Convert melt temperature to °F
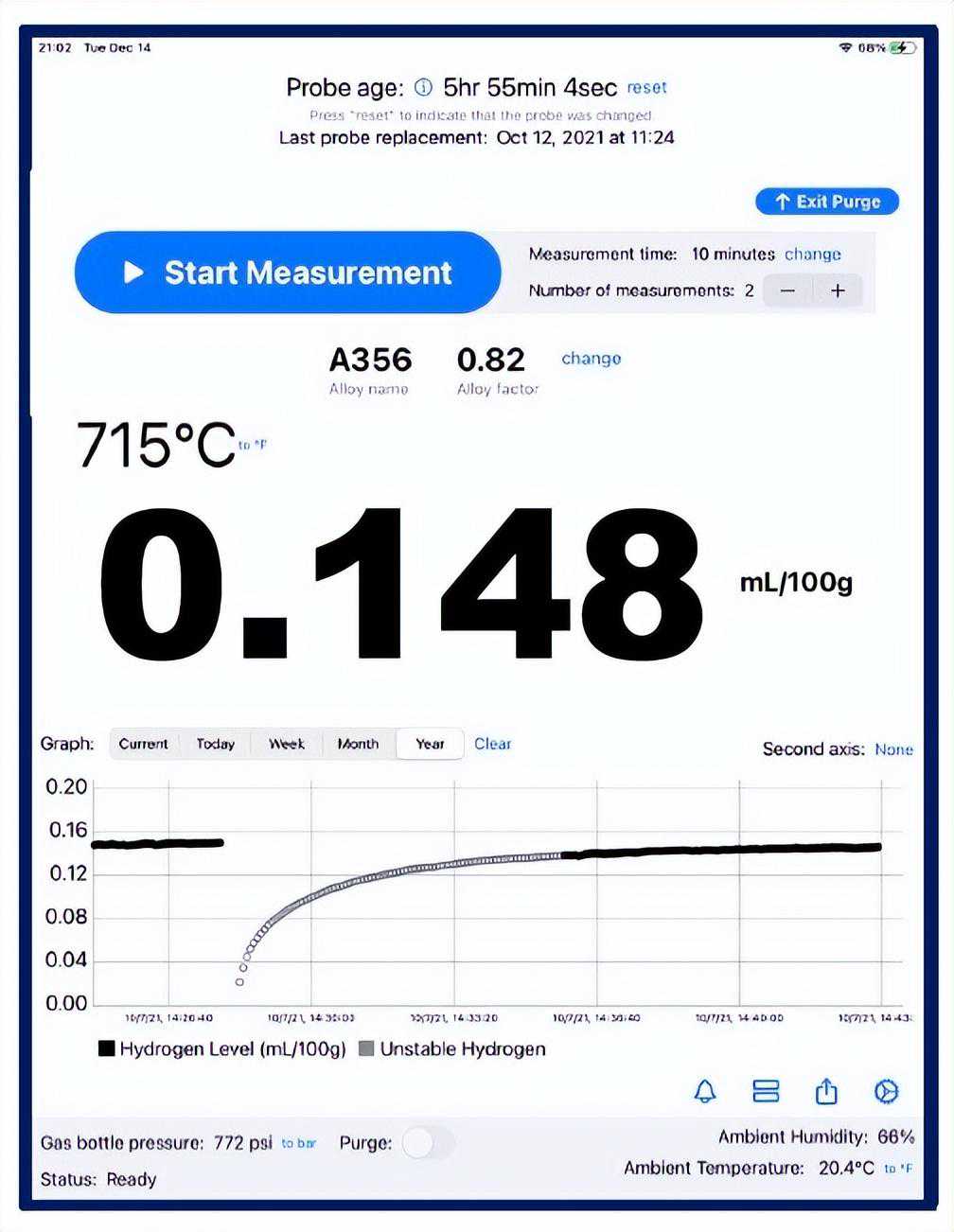The image size is (954, 1232). pyautogui.click(x=252, y=445)
